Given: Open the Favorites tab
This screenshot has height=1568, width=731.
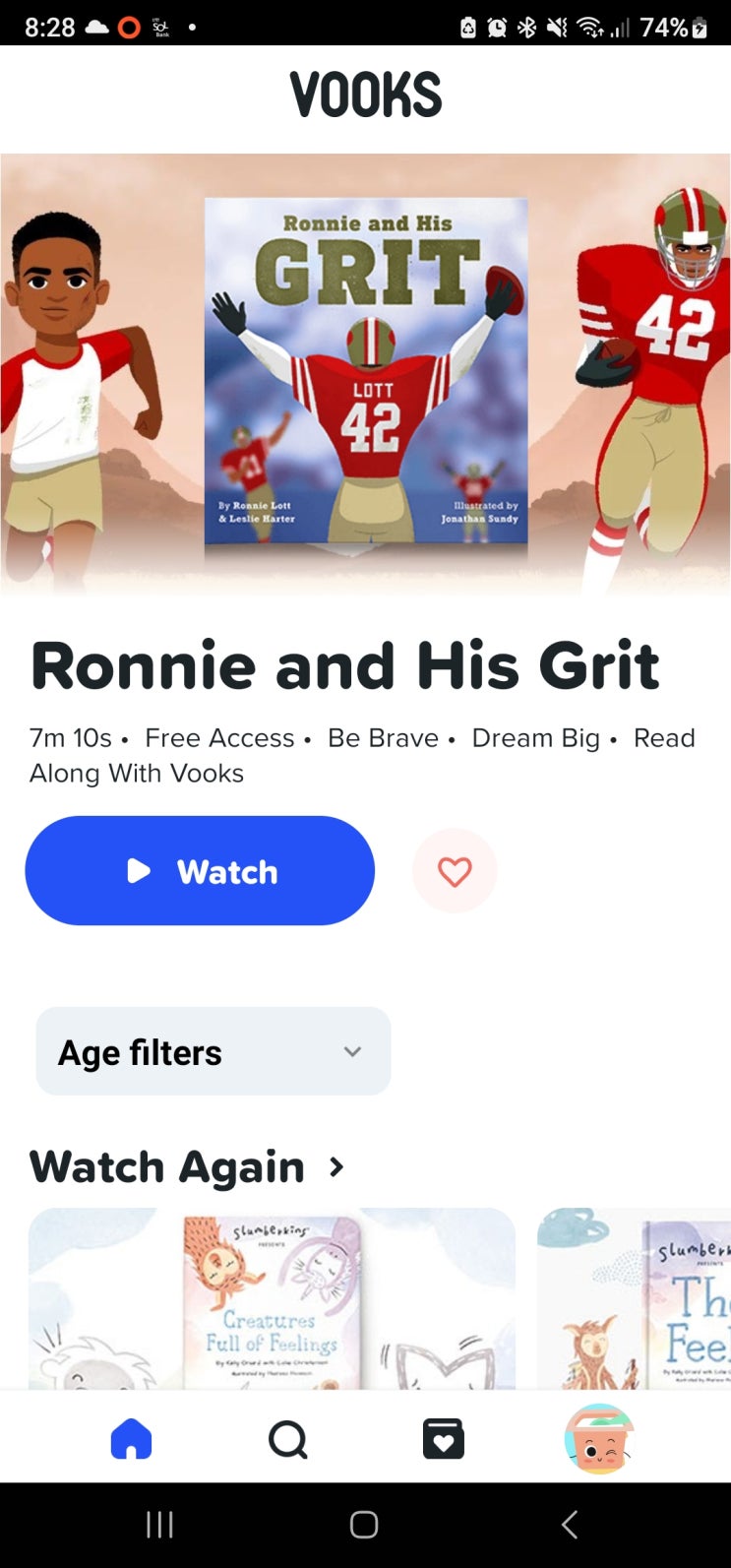Looking at the screenshot, I should pos(443,1439).
